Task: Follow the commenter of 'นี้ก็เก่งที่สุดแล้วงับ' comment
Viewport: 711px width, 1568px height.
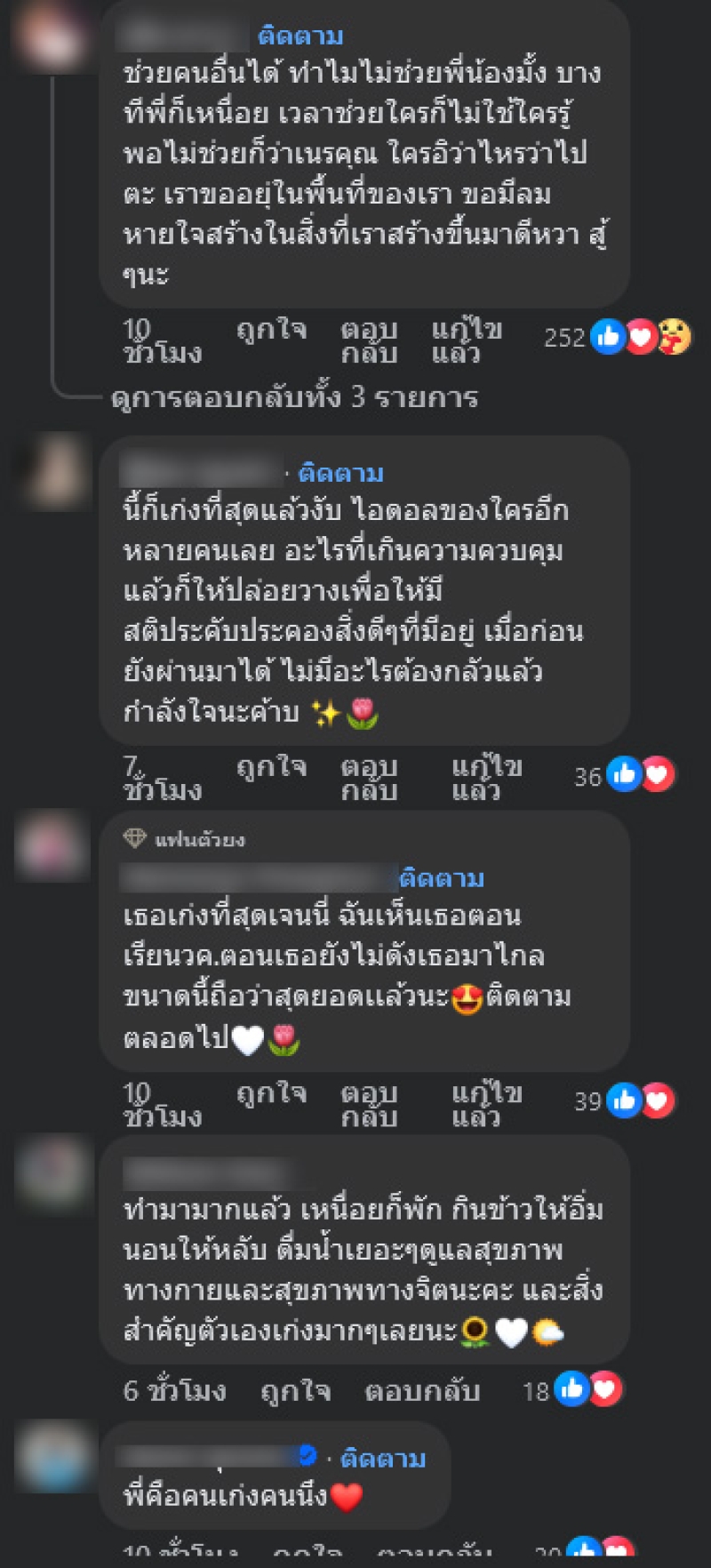Action: [340, 474]
